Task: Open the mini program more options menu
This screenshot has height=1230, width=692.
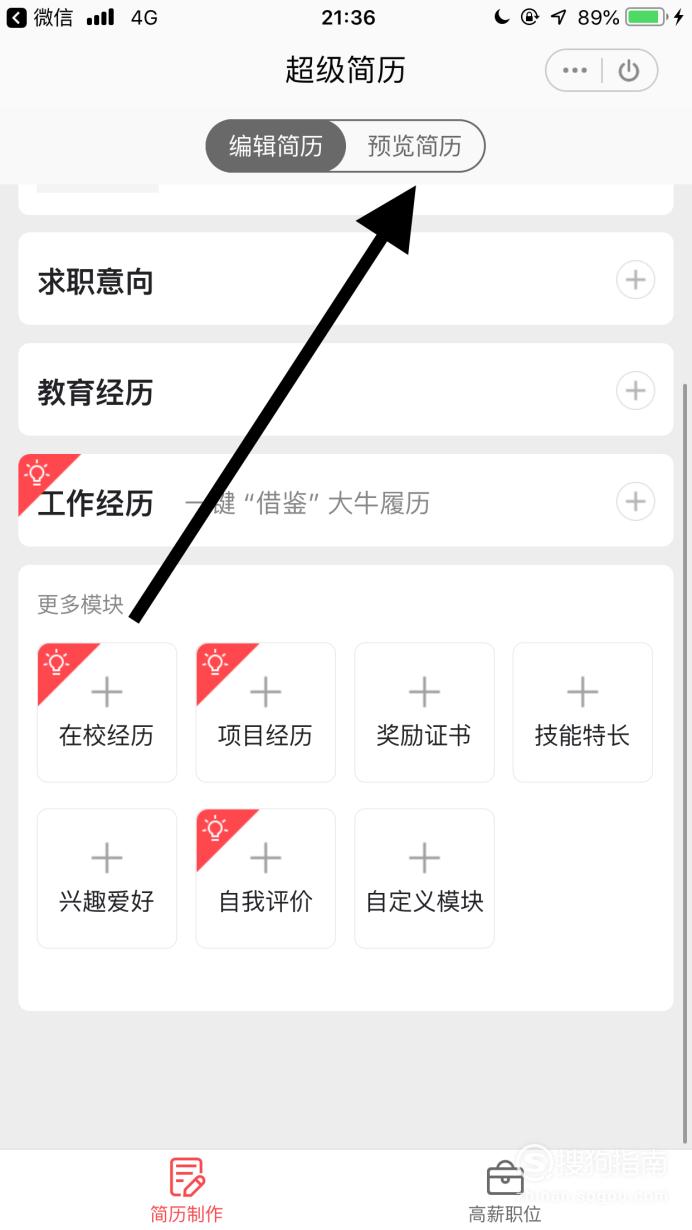Action: tap(575, 71)
